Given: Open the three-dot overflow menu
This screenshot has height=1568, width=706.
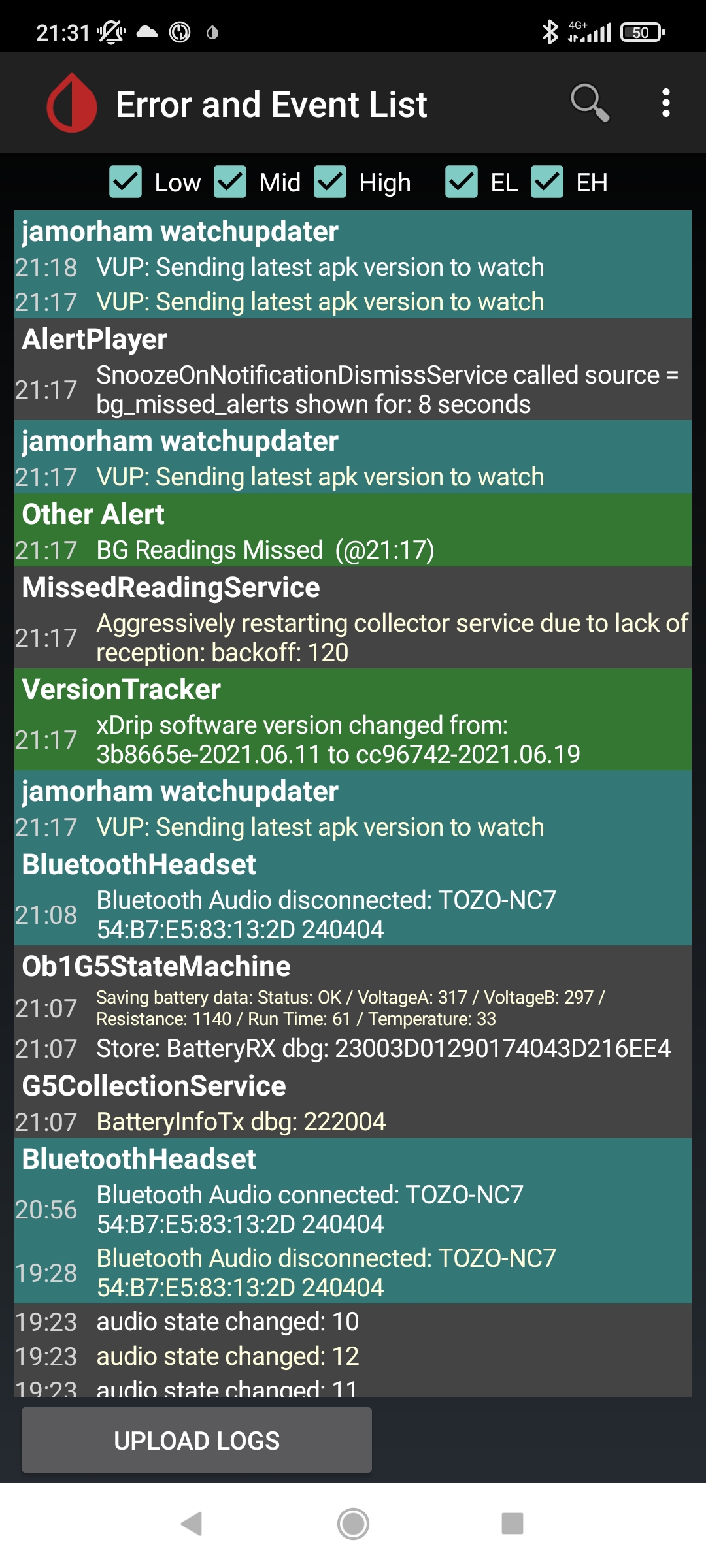Looking at the screenshot, I should coord(665,103).
